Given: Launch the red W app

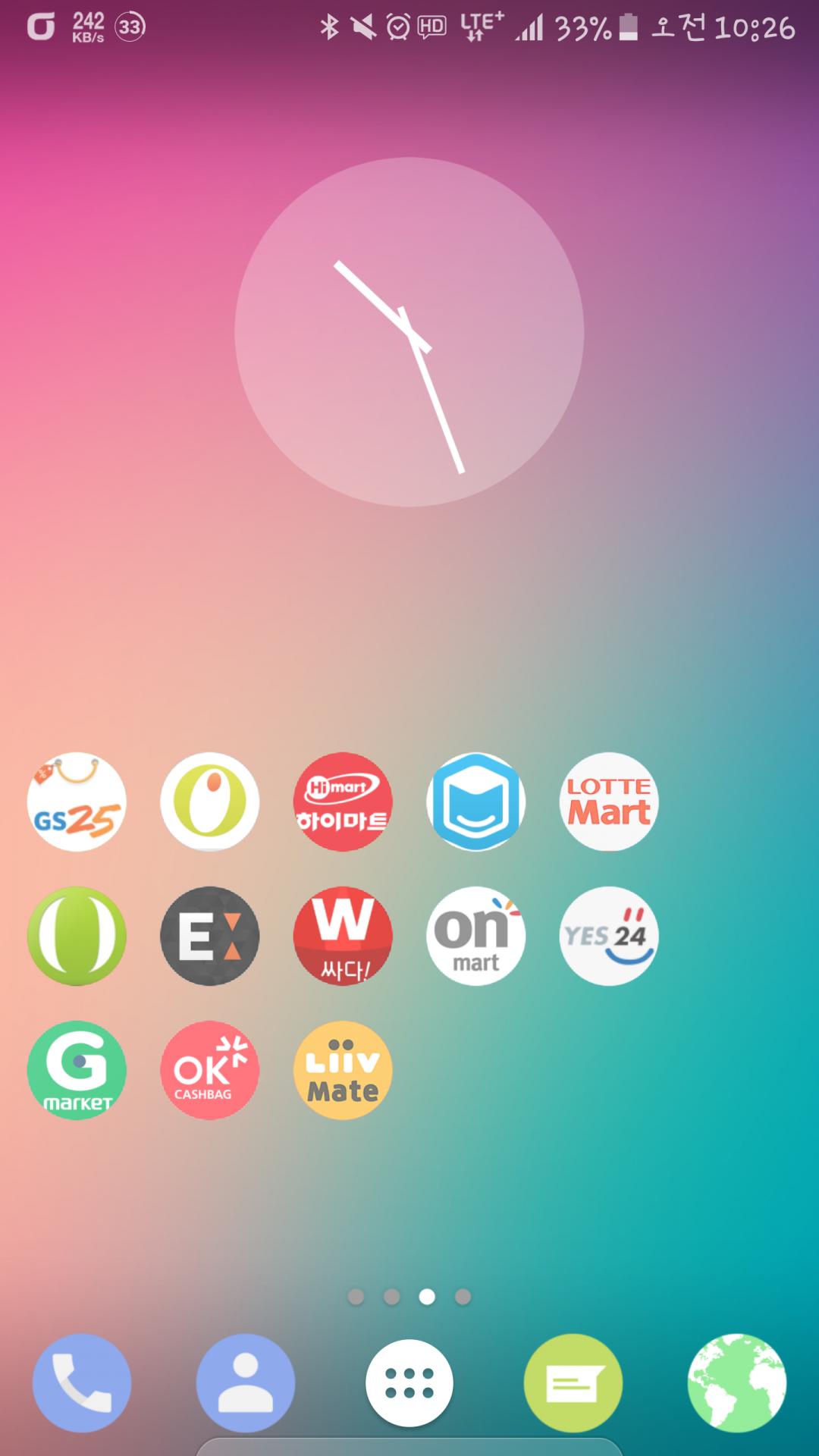Looking at the screenshot, I should tap(343, 936).
